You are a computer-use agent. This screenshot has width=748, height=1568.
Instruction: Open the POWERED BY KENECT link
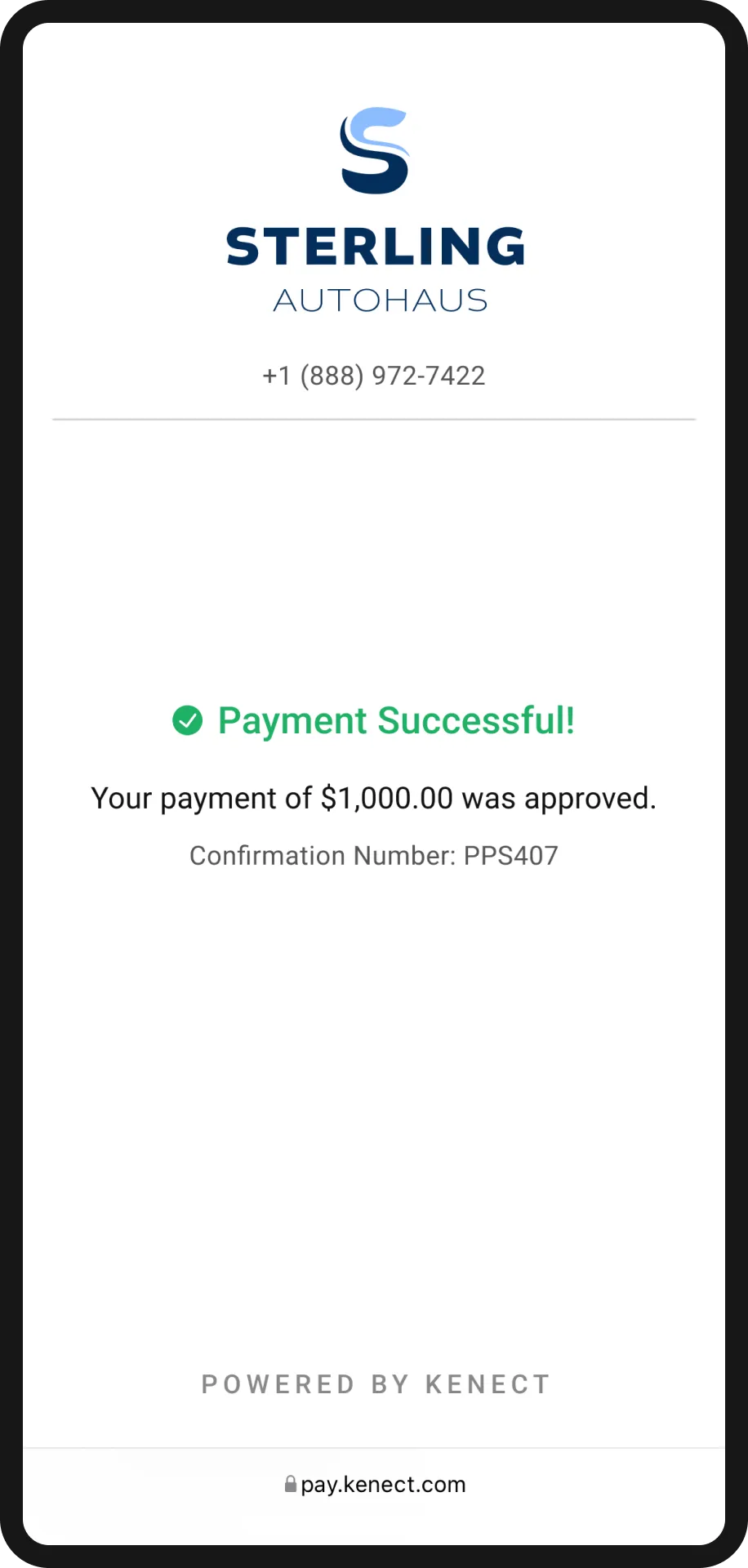[x=375, y=1383]
